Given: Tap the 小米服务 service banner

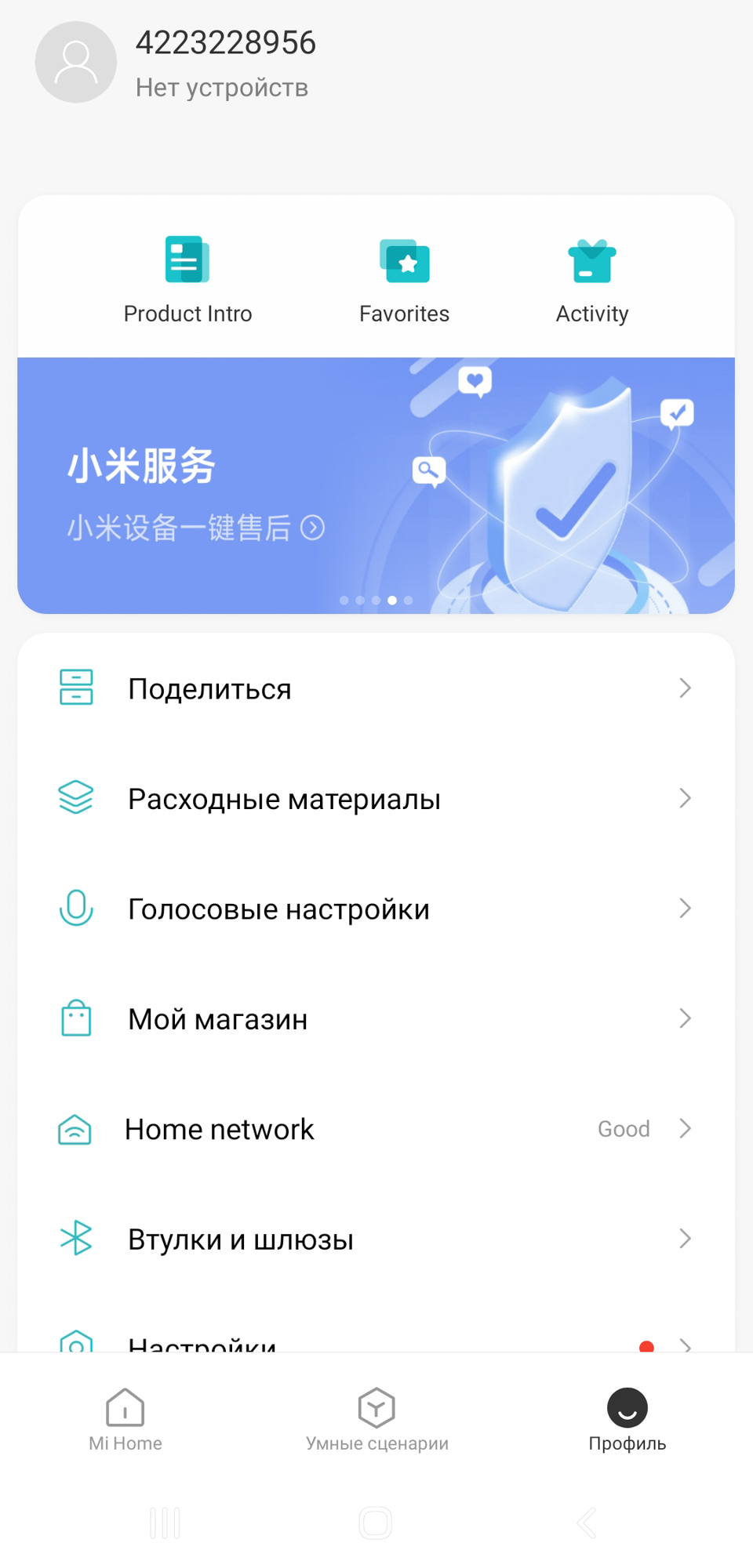Looking at the screenshot, I should [x=376, y=485].
